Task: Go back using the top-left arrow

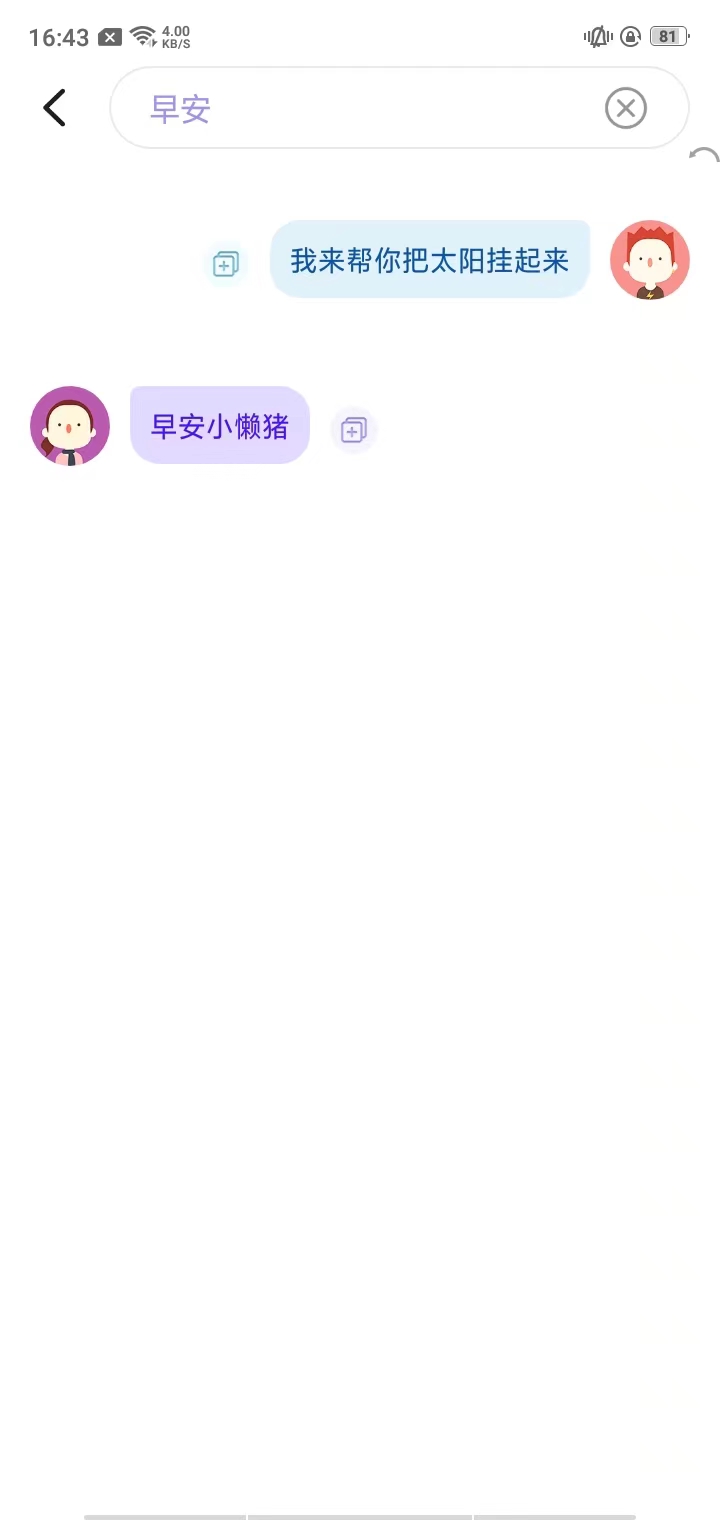Action: (x=55, y=108)
